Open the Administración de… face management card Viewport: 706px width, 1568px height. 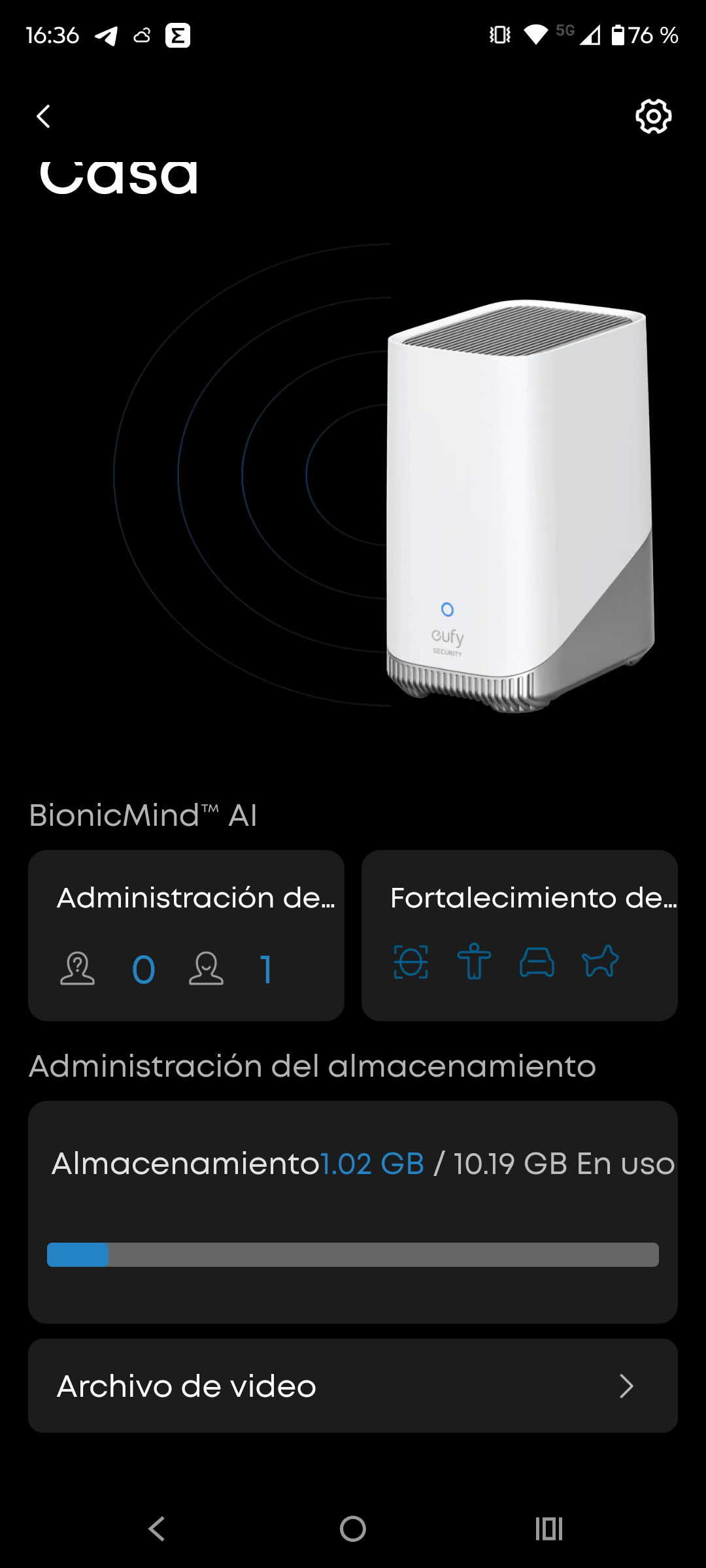(x=186, y=935)
